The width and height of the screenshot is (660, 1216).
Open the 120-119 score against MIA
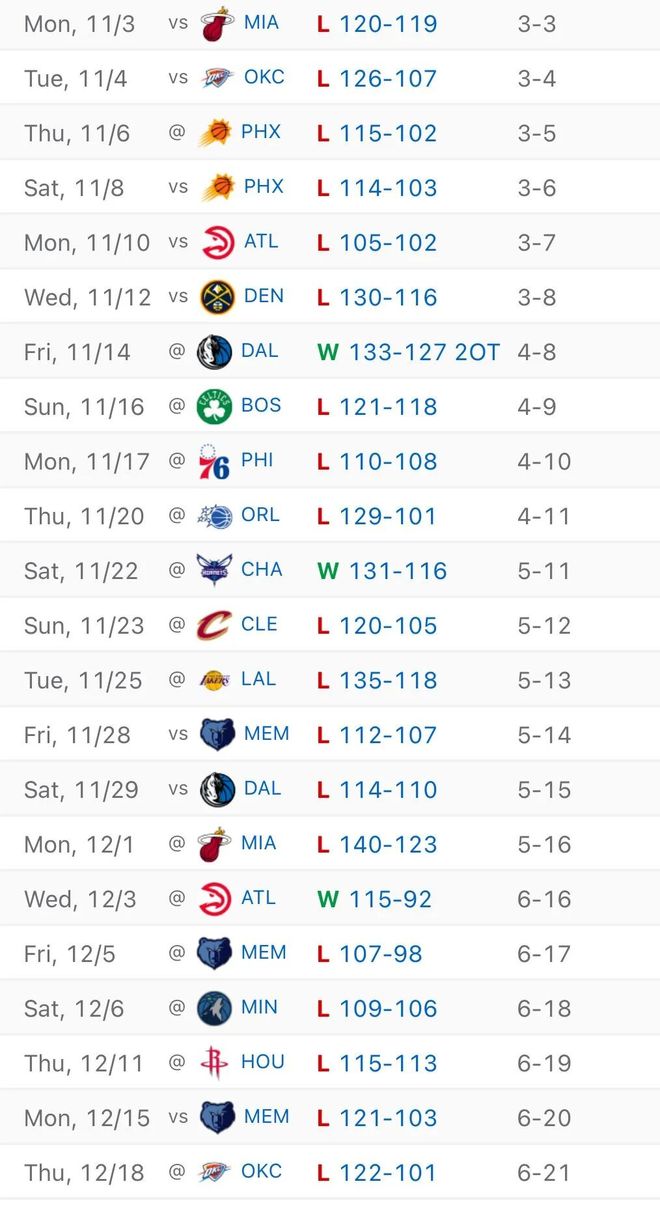[388, 23]
